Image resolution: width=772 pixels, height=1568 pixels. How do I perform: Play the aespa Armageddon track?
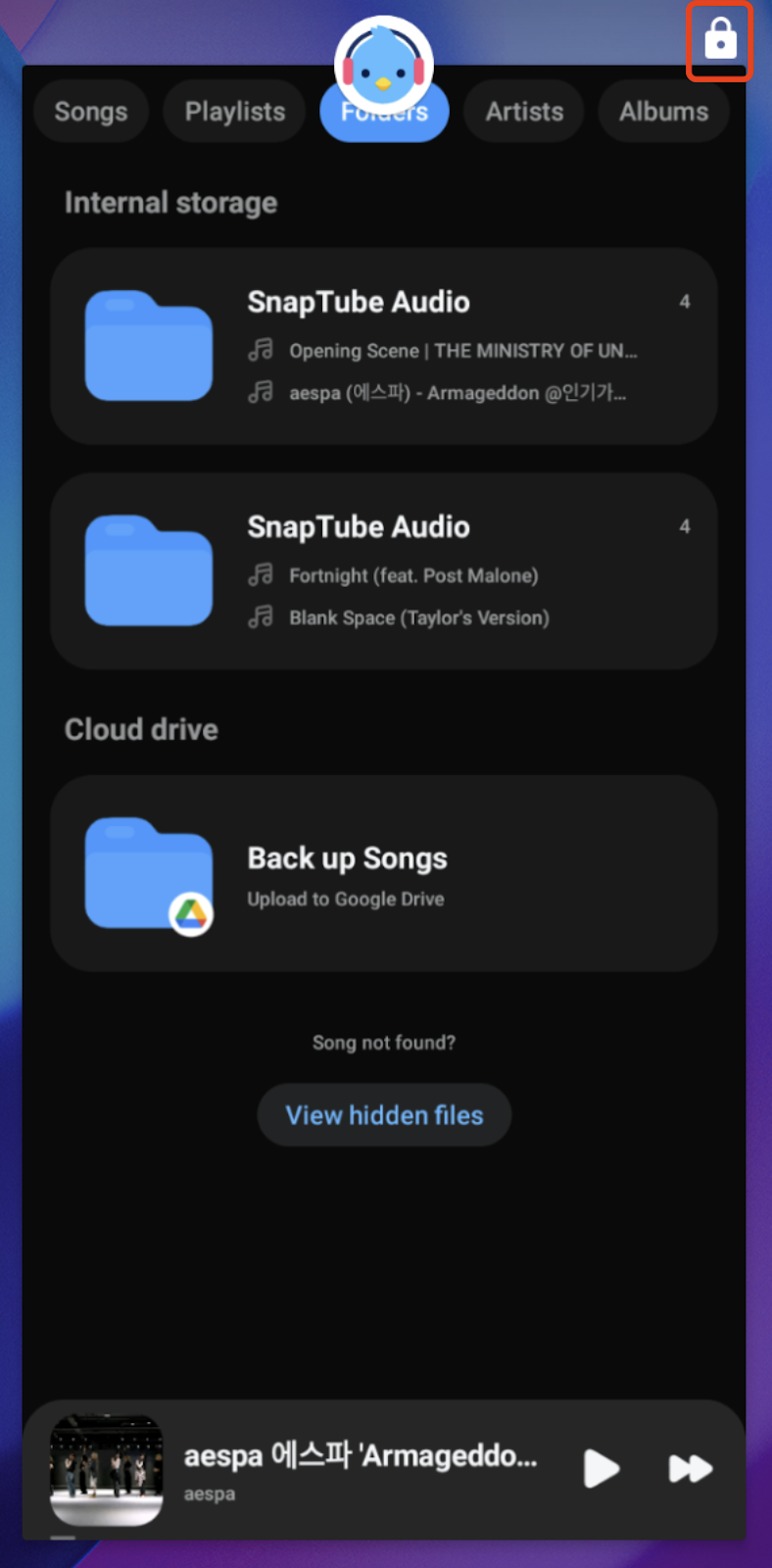pyautogui.click(x=601, y=1468)
